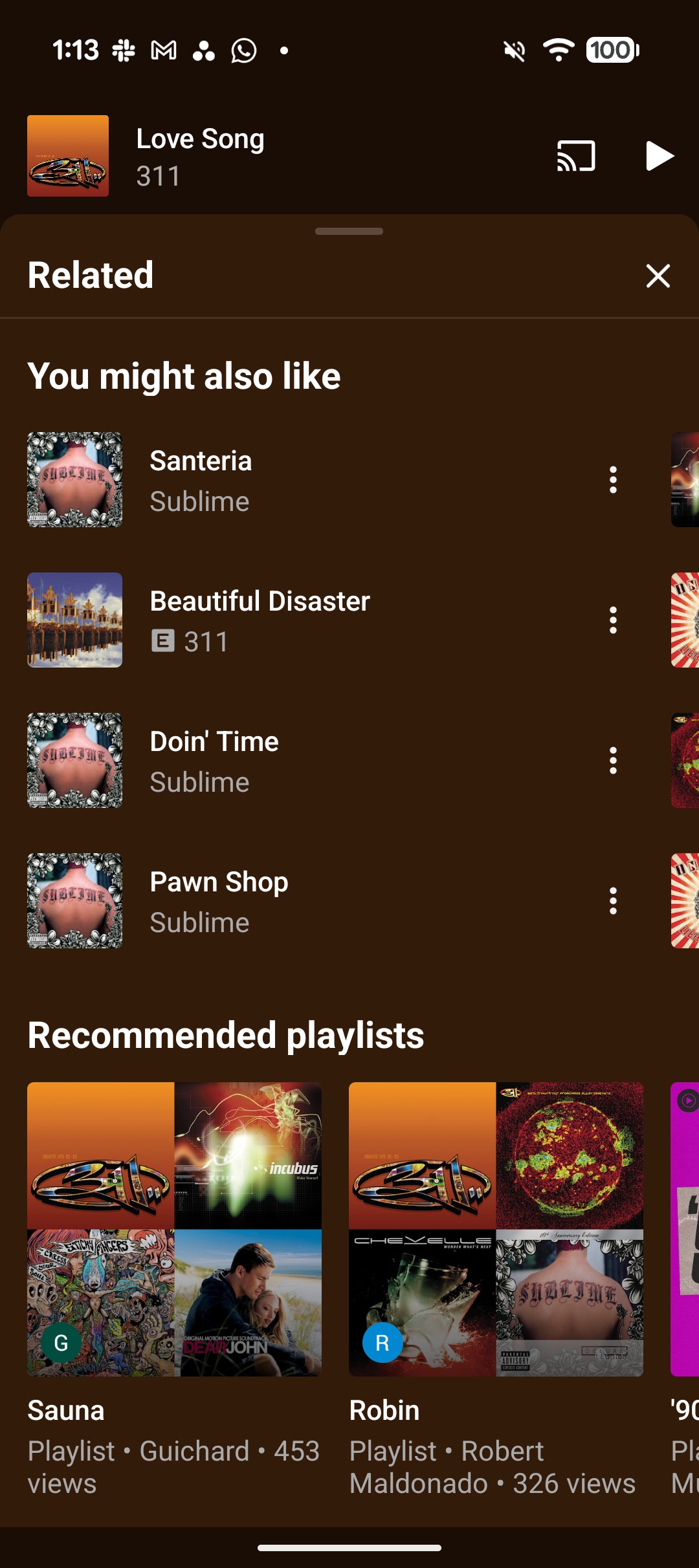Close the Related panel
Screen dimensions: 699x1568
pos(658,276)
